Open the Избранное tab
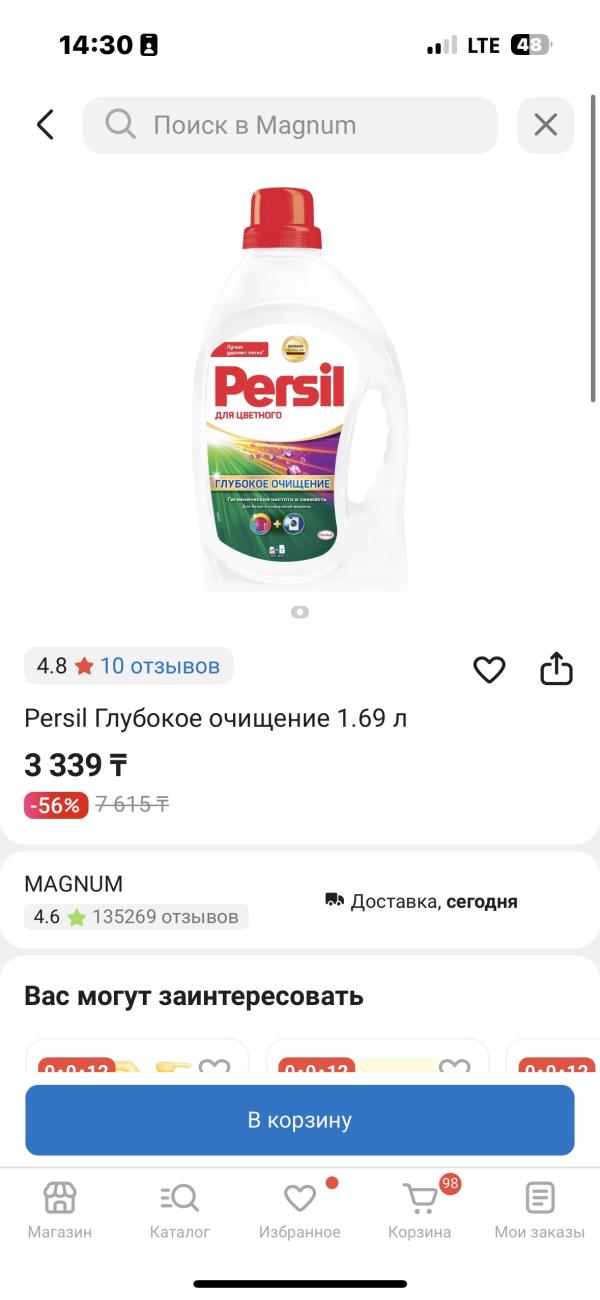 point(300,1210)
